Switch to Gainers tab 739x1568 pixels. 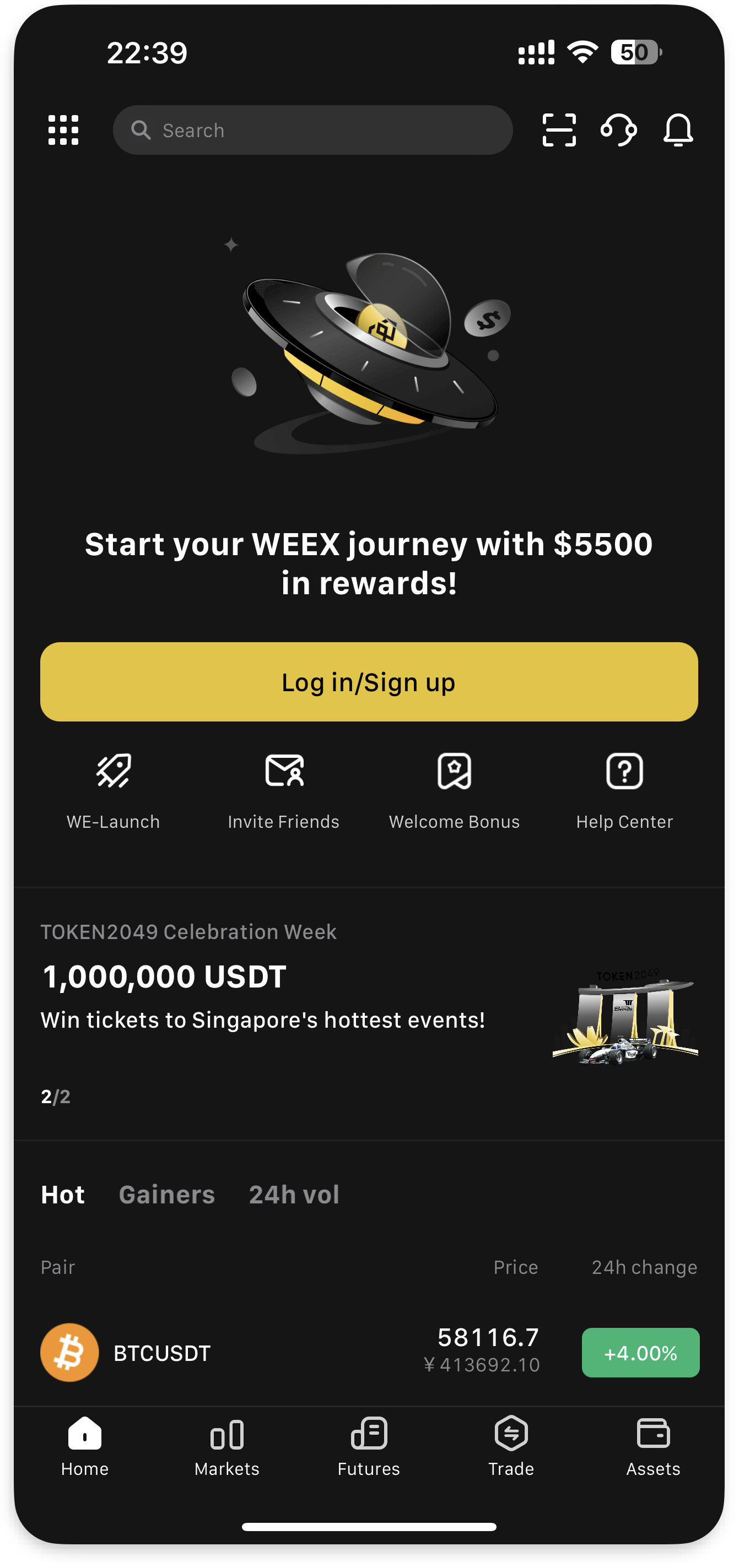point(167,1194)
